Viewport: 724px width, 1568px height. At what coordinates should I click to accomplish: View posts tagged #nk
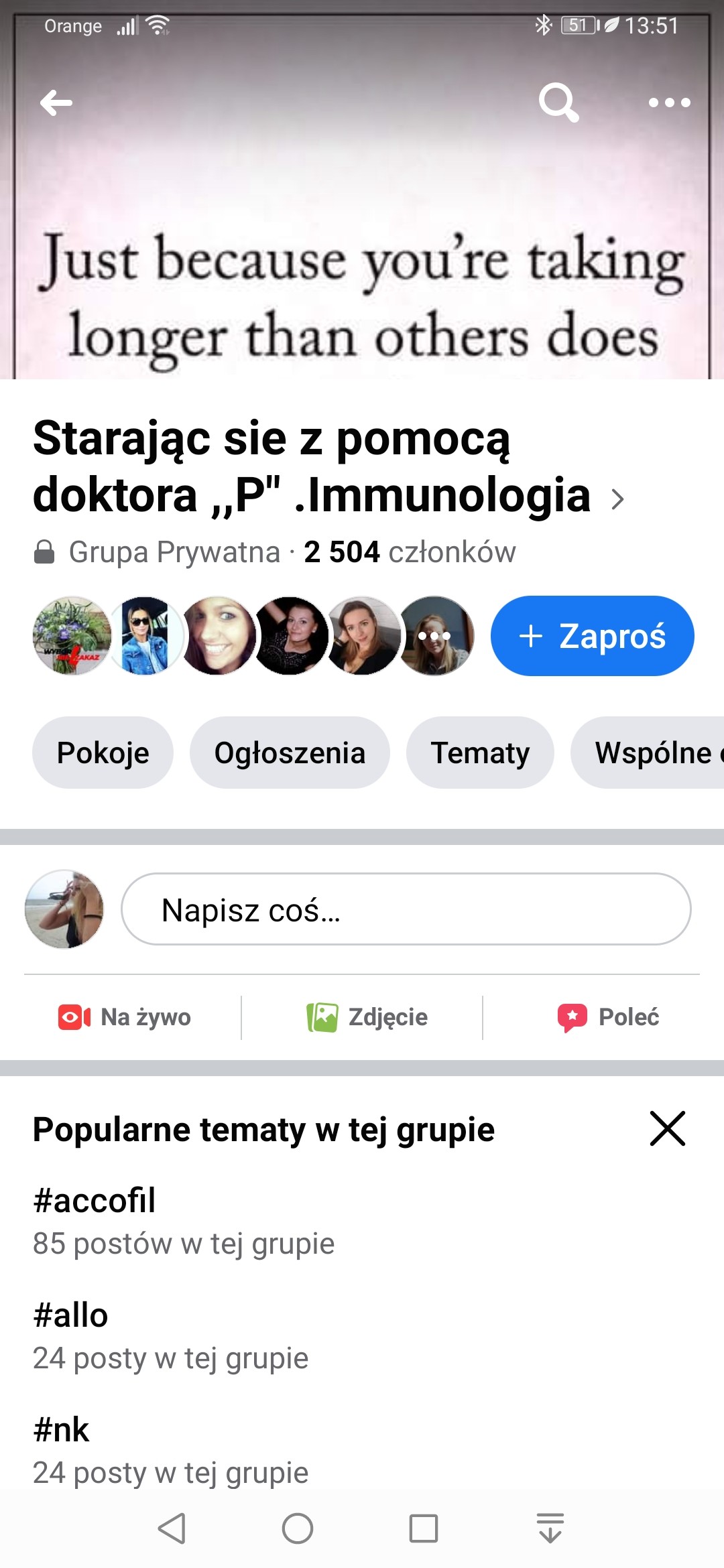click(62, 1430)
